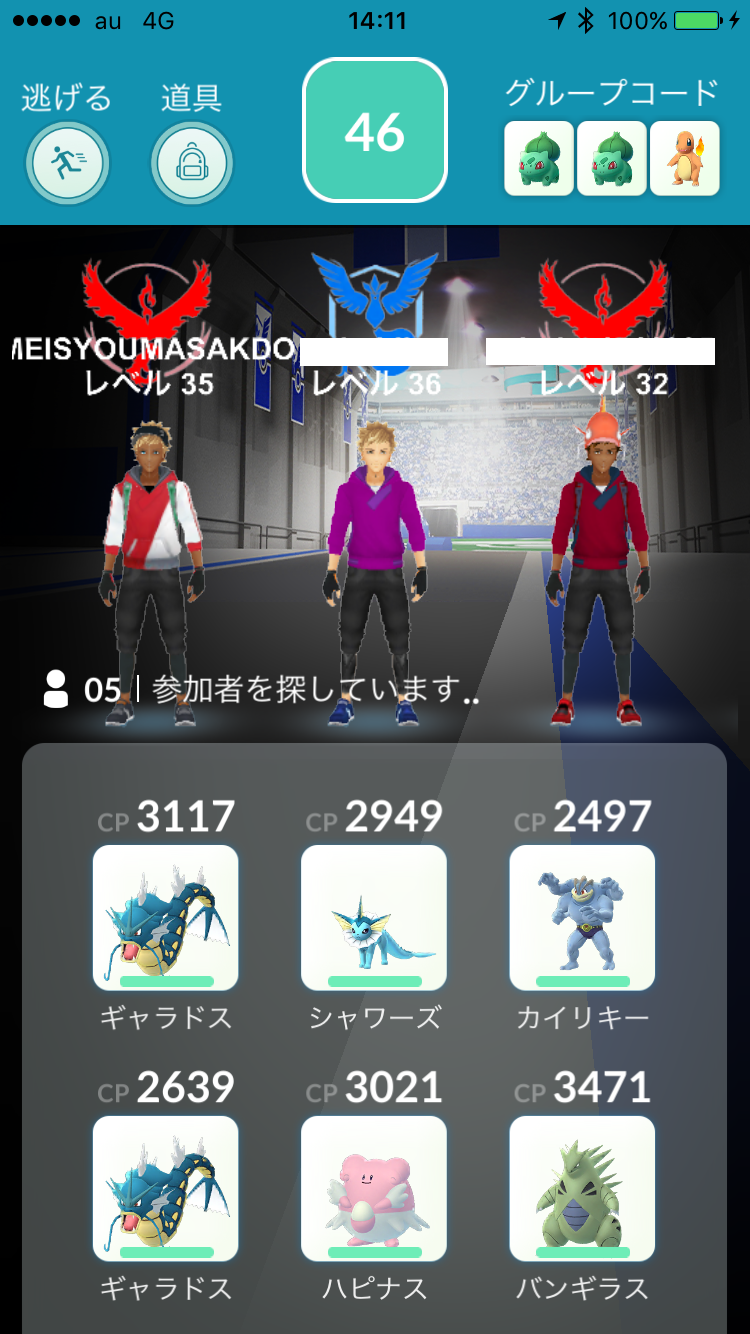Image resolution: width=750 pixels, height=1334 pixels.
Task: Choose バンギラス with CP 3471
Action: 582,1188
